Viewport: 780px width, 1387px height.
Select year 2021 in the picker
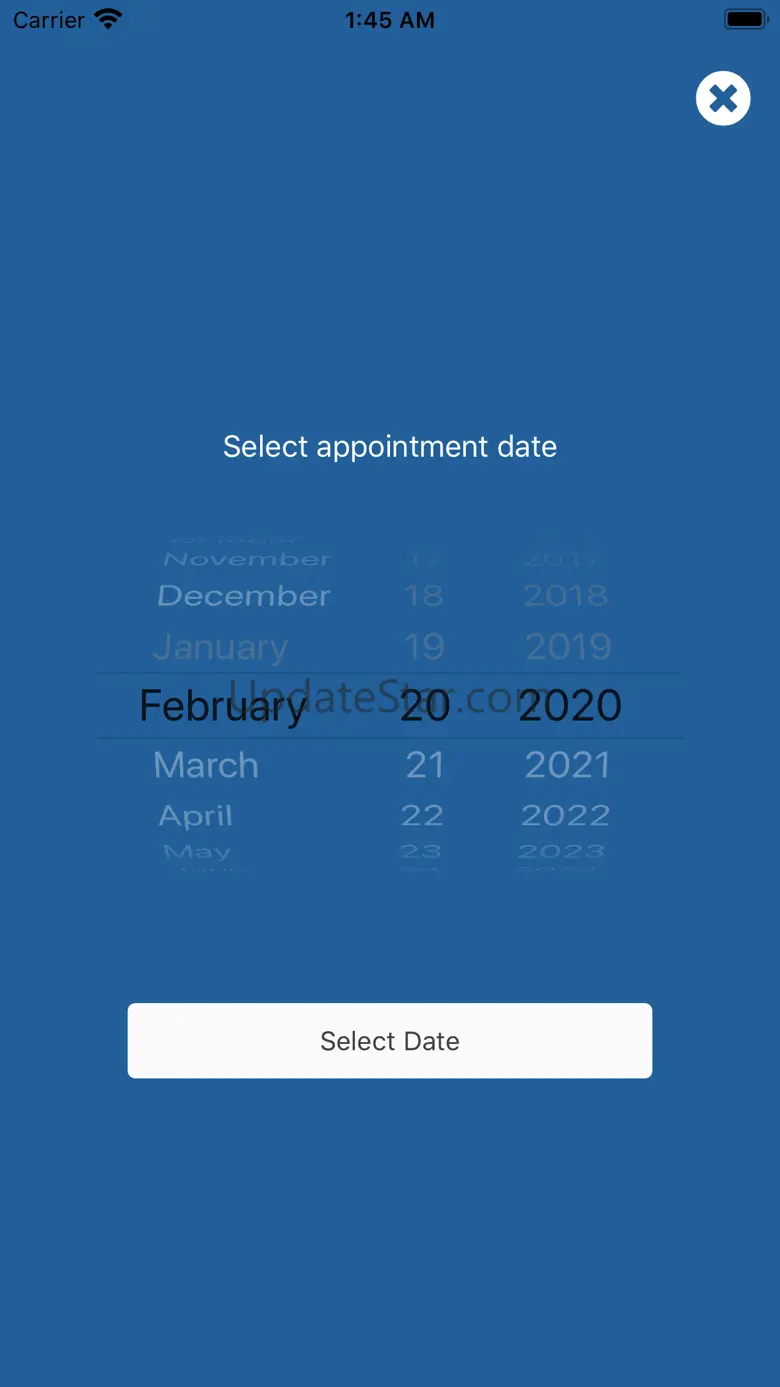(x=567, y=765)
